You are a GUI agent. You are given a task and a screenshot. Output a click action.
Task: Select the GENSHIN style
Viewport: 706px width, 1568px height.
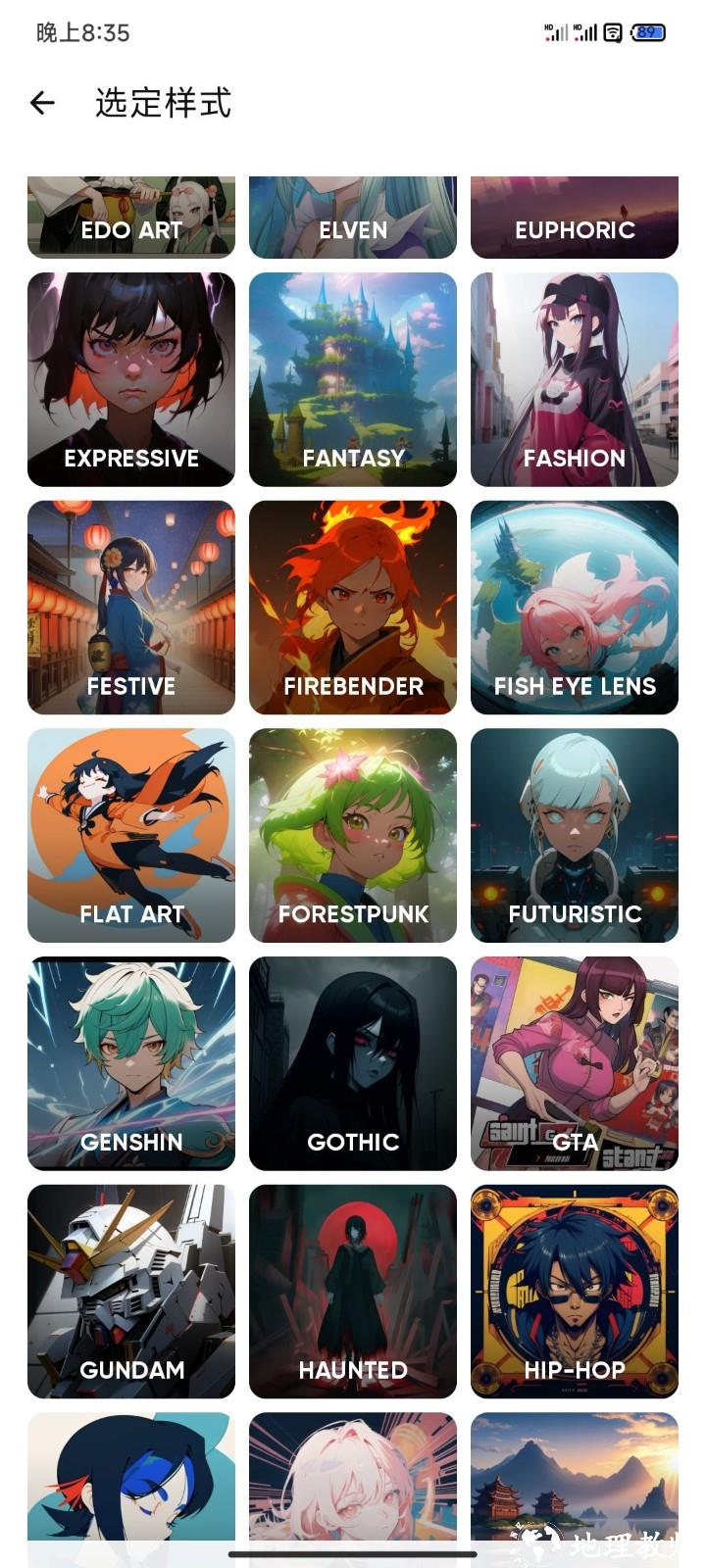click(131, 1063)
